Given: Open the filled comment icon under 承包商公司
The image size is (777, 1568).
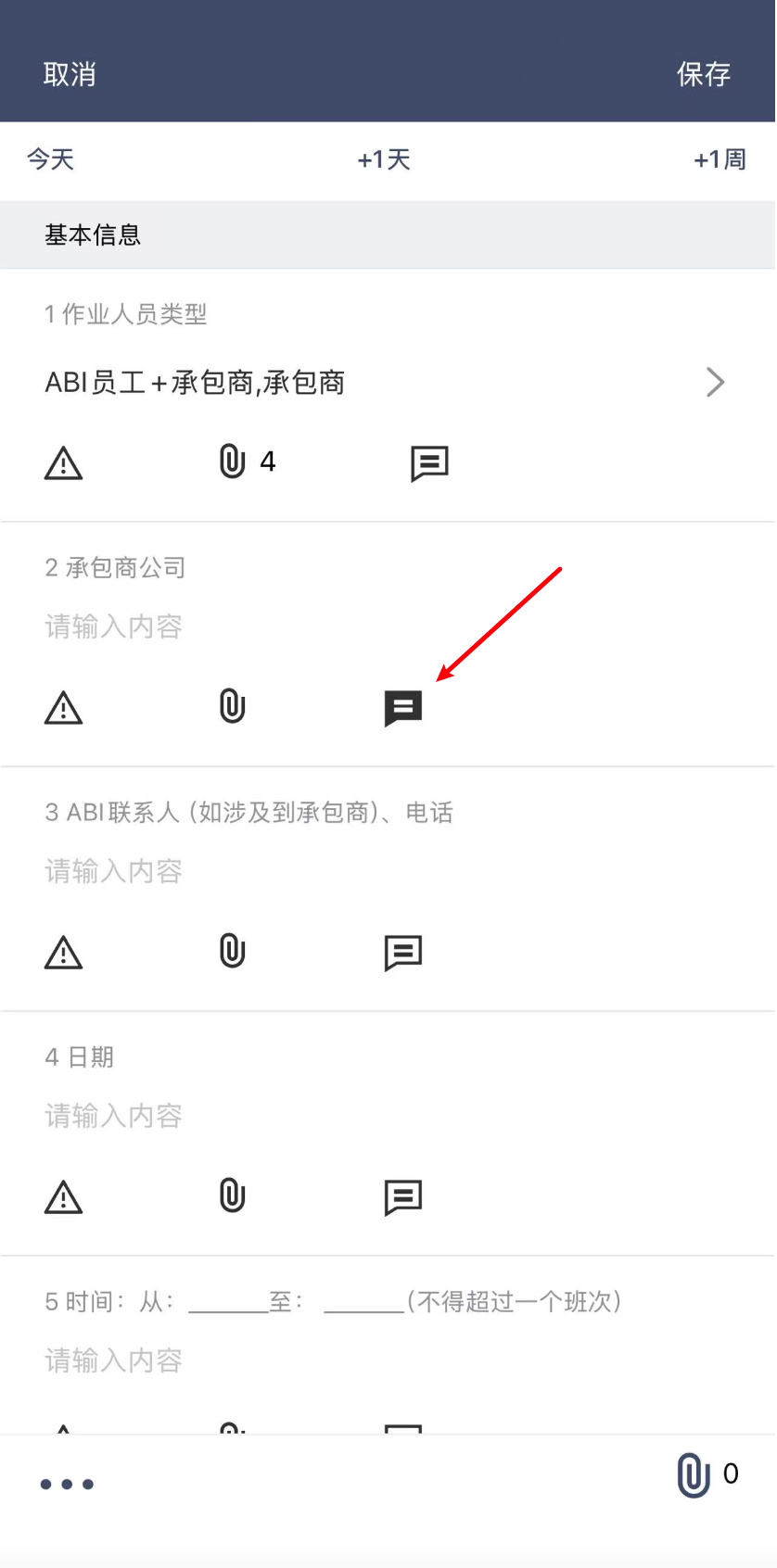Looking at the screenshot, I should click(x=403, y=708).
